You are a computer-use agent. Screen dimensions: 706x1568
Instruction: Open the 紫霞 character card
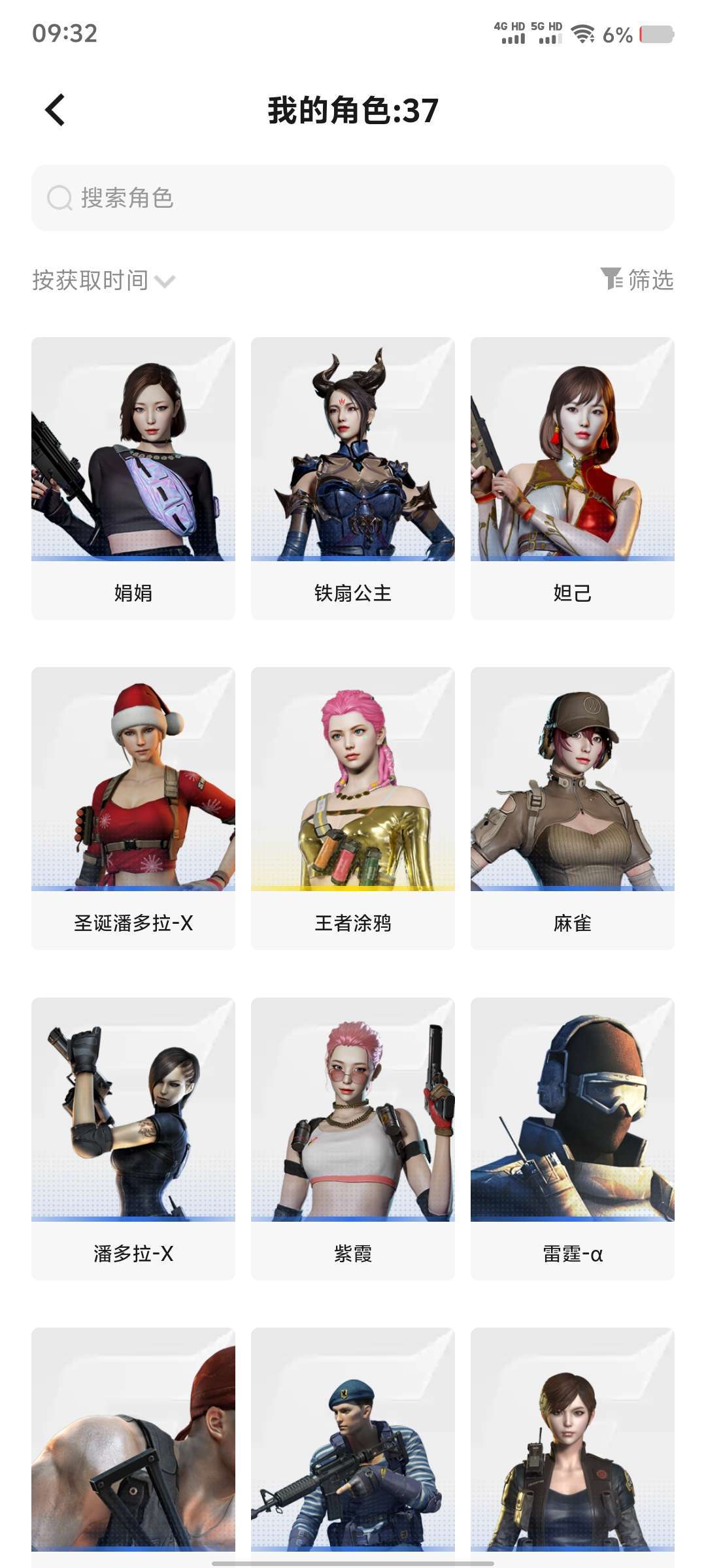(x=353, y=1138)
